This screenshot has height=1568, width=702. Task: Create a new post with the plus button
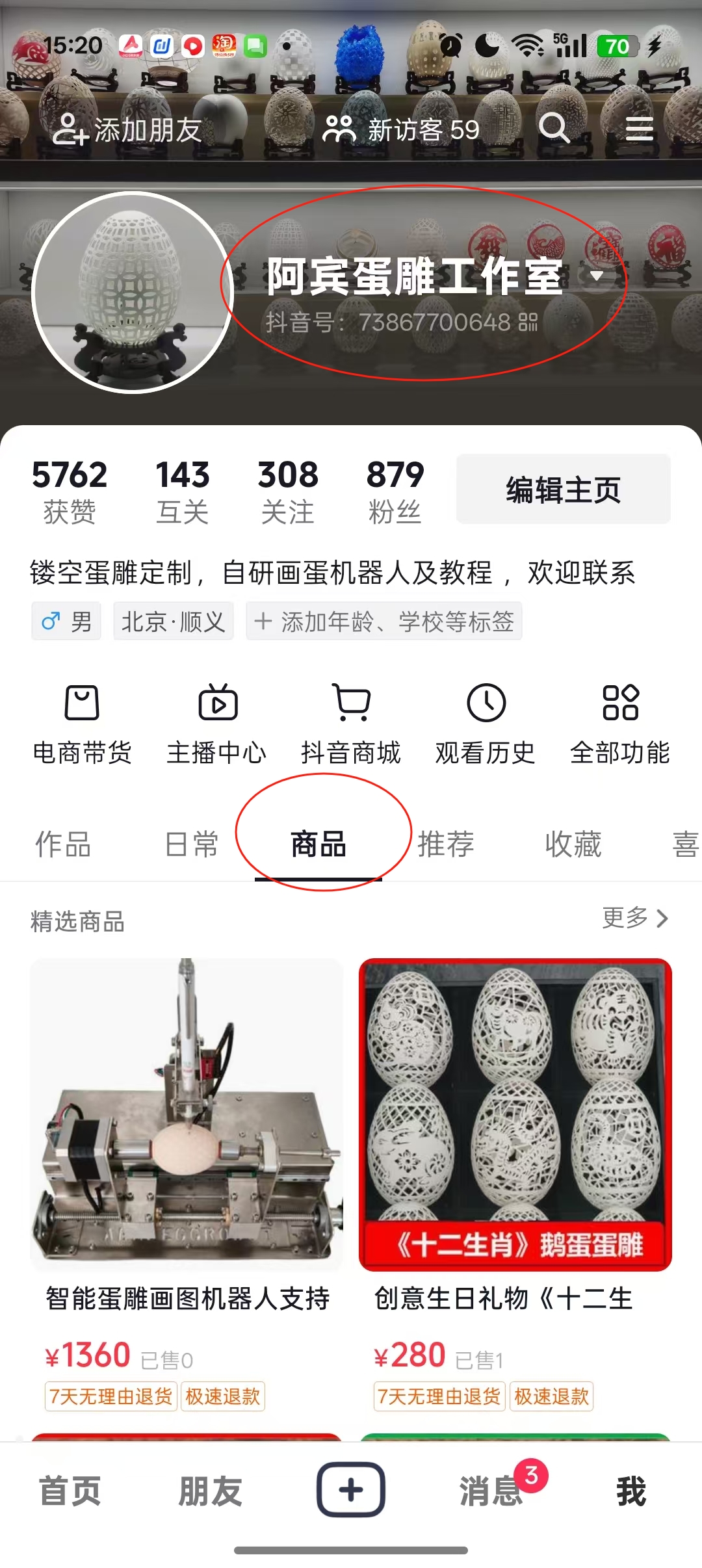351,1489
